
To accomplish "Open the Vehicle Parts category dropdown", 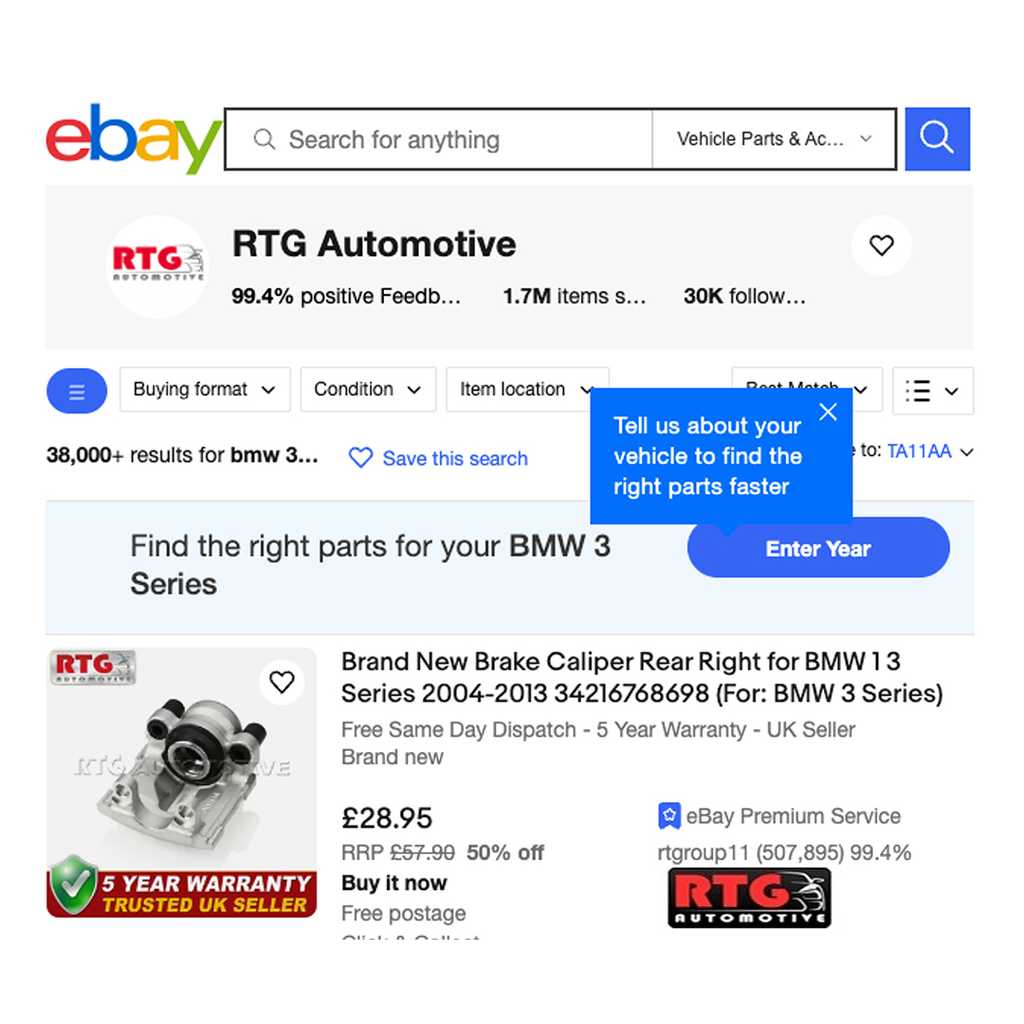I will pyautogui.click(x=773, y=139).
